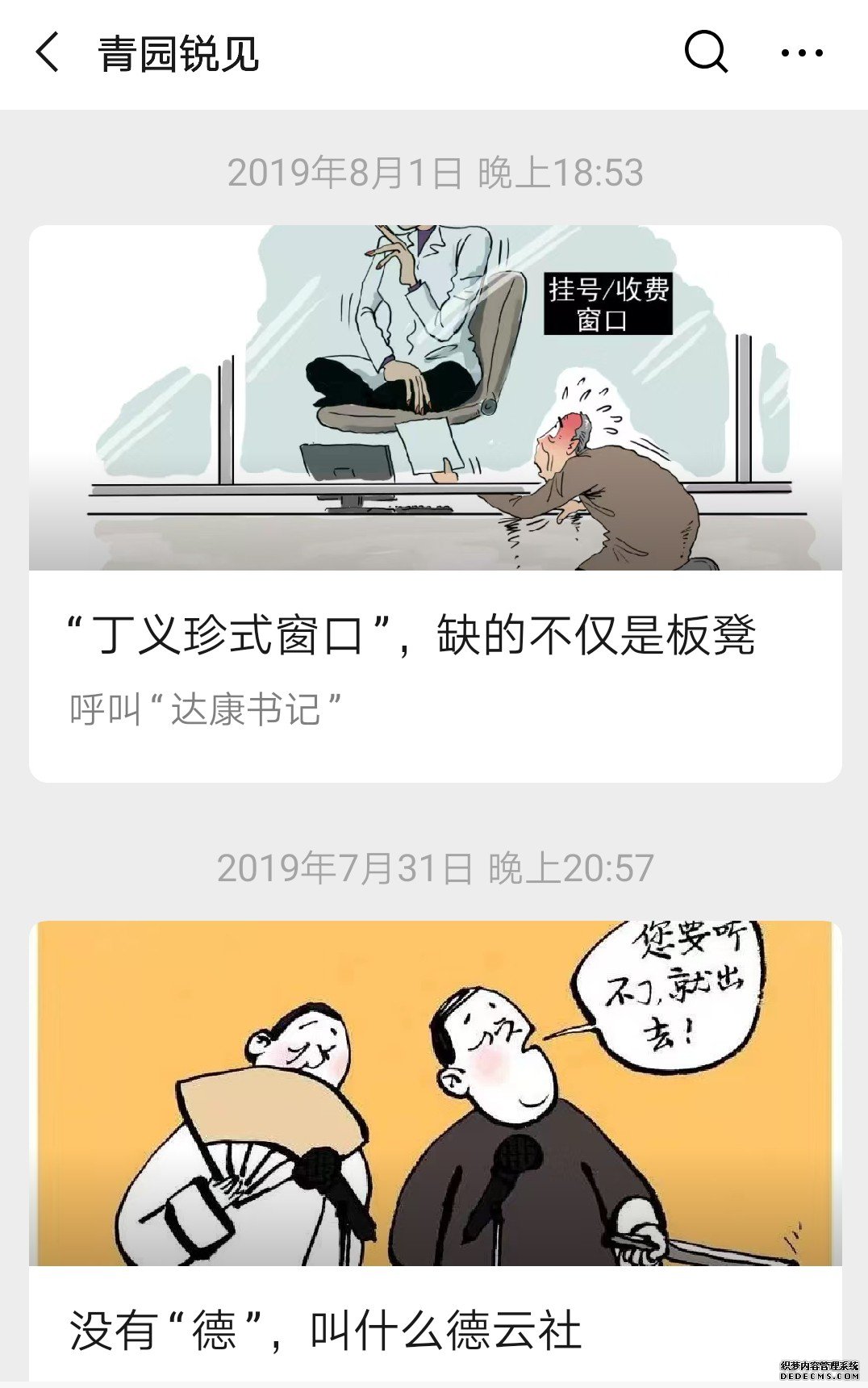Open the search icon in the top bar
The height and width of the screenshot is (1388, 868).
[706, 53]
